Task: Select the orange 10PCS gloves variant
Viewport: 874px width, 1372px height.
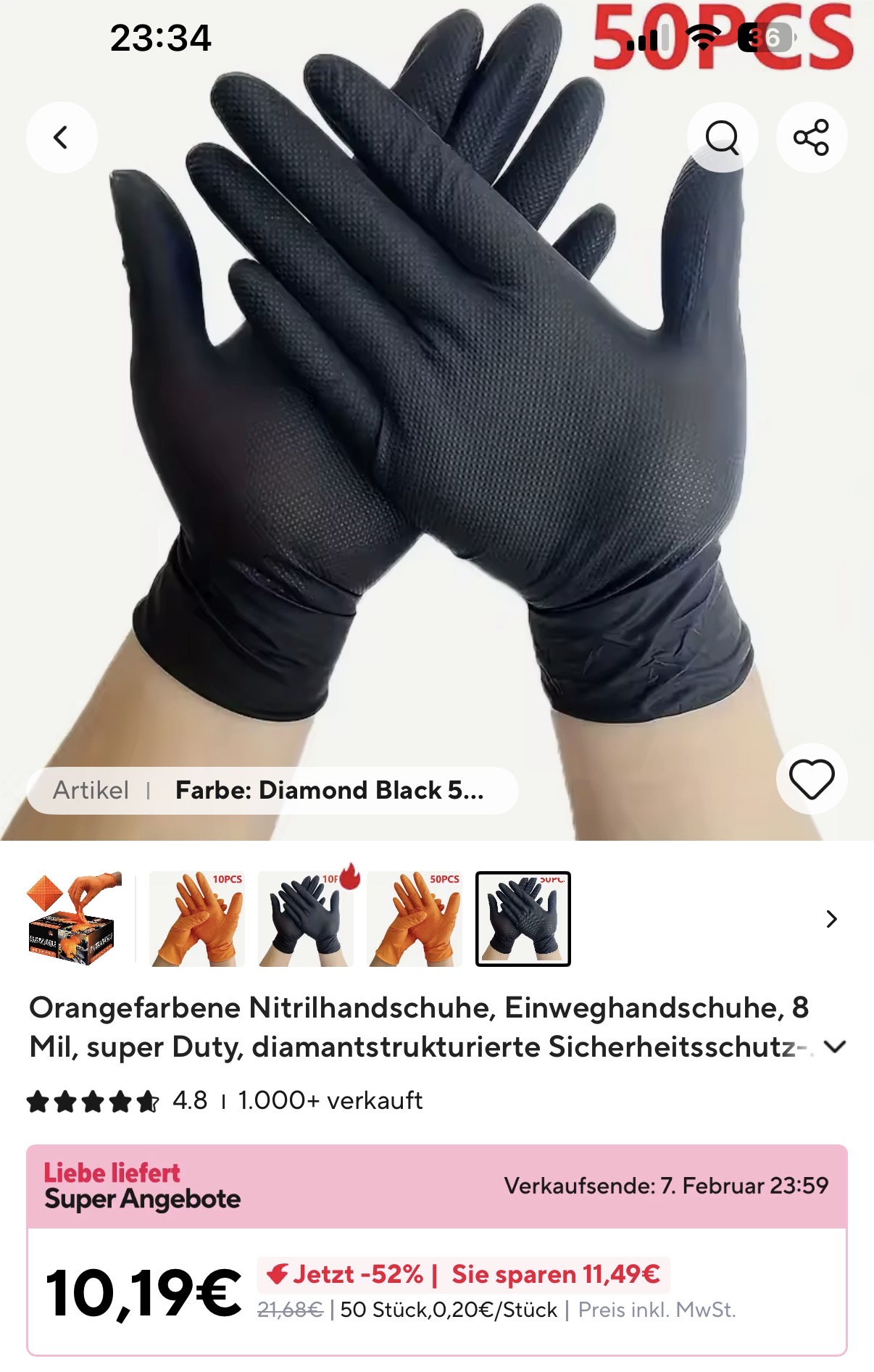Action: point(197,918)
